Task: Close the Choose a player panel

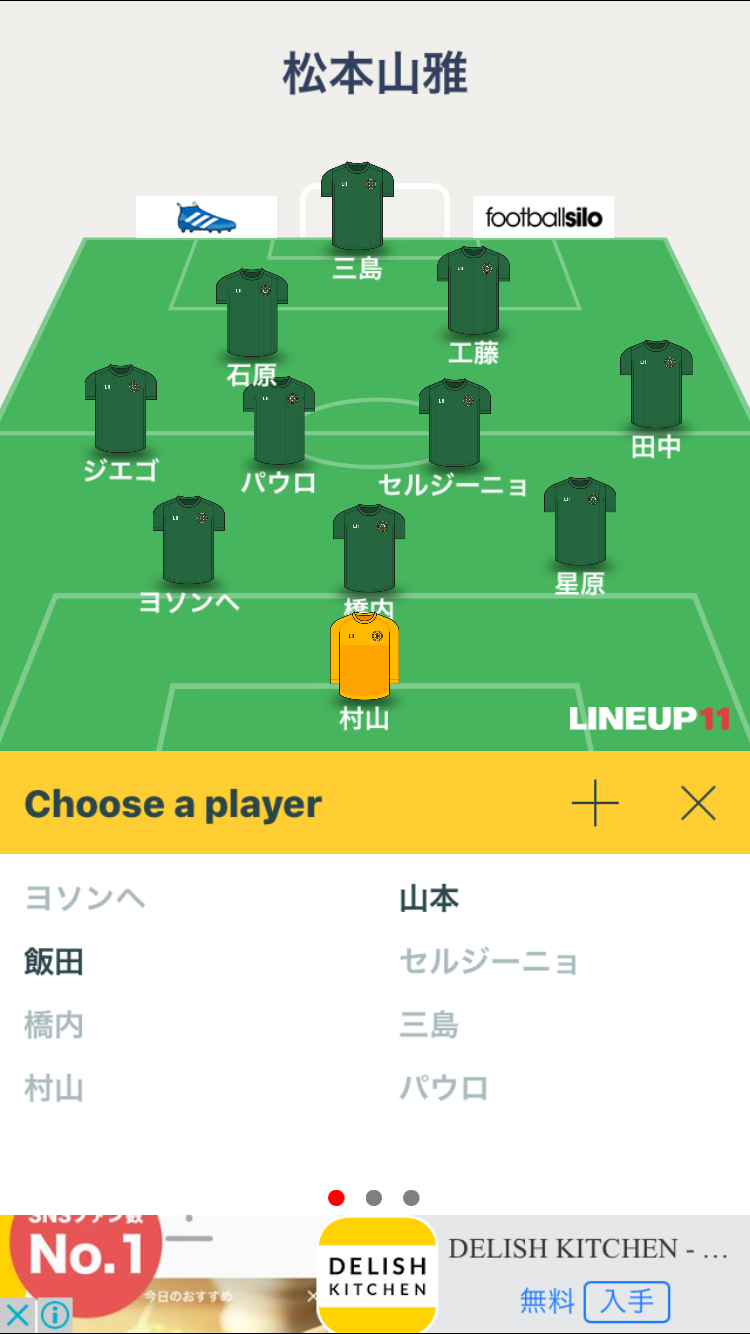Action: click(x=698, y=802)
